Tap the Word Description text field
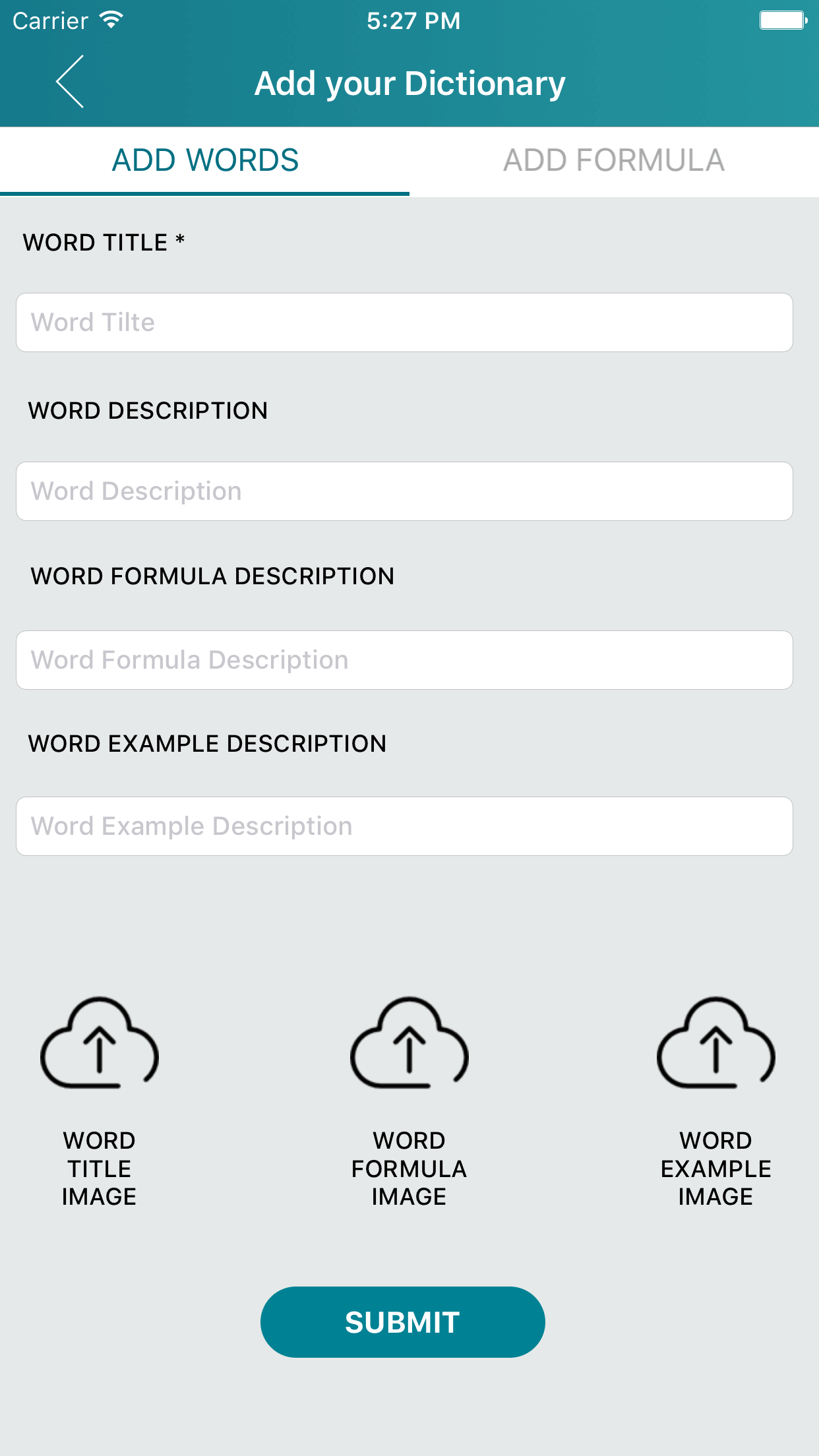Screen dimensions: 819x1456 [404, 491]
